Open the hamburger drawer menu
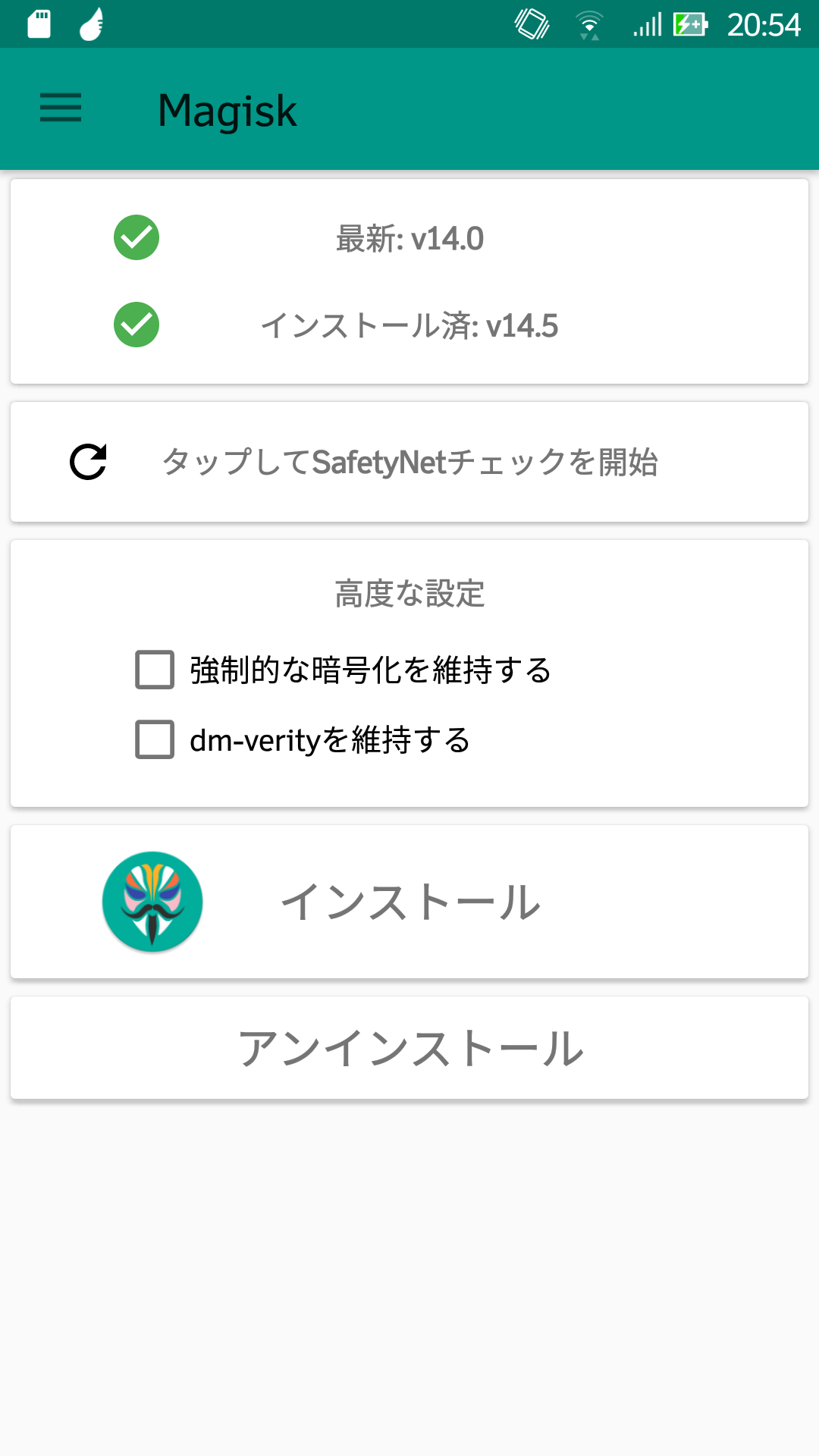The height and width of the screenshot is (1456, 819). (61, 108)
